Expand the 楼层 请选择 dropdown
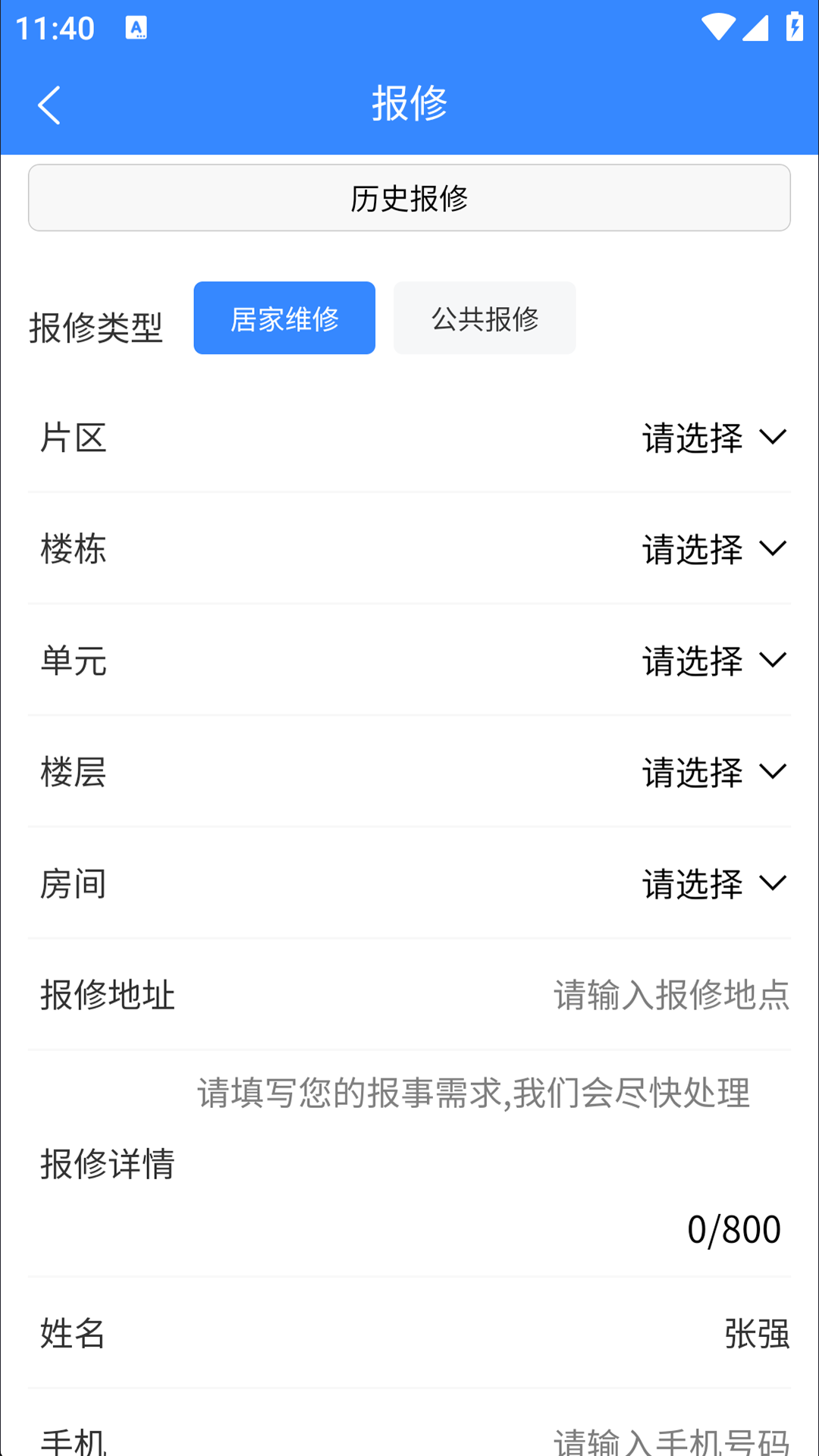Viewport: 819px width, 1456px height. [772, 771]
